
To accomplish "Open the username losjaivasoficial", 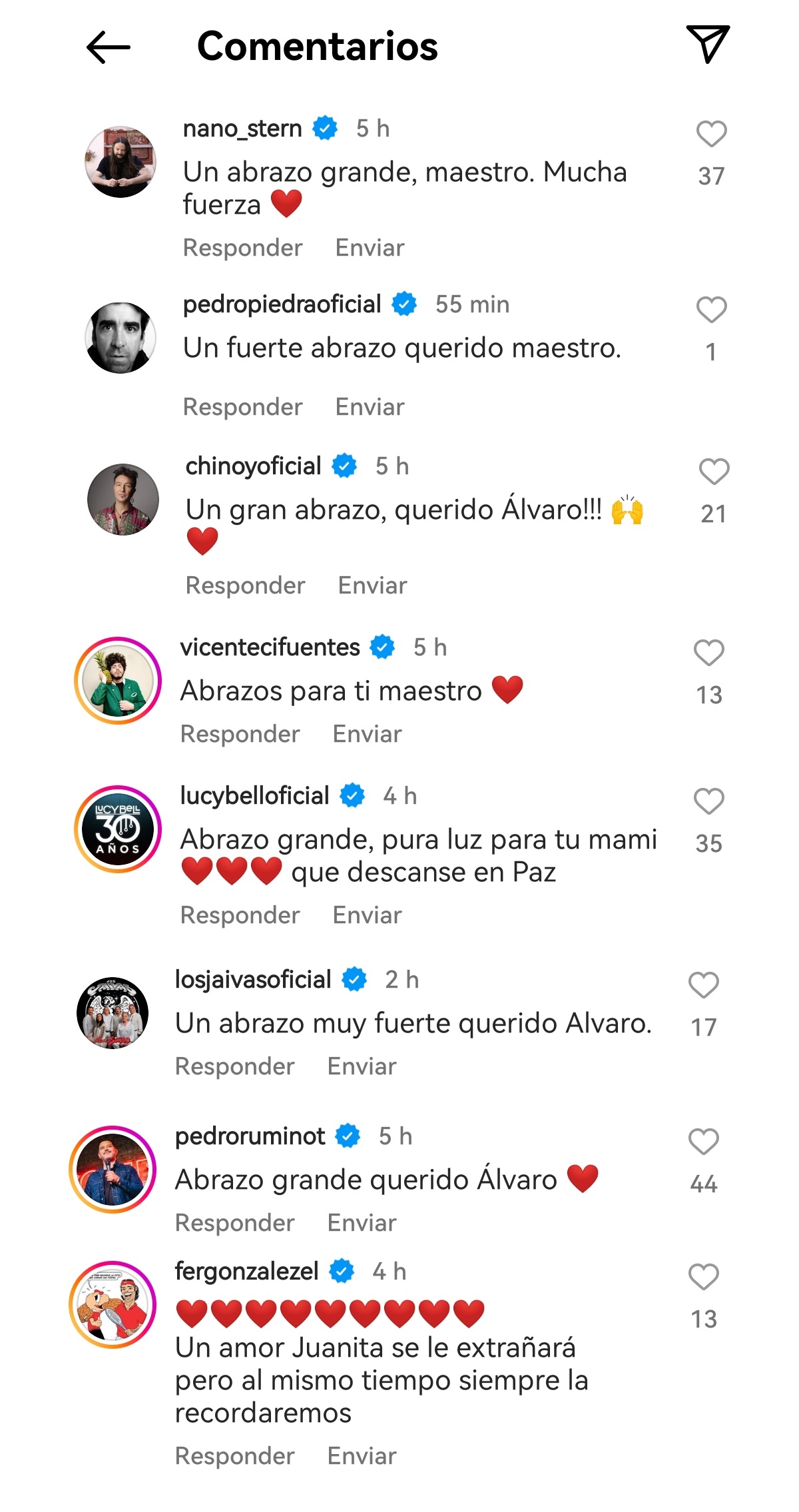I will click(255, 979).
